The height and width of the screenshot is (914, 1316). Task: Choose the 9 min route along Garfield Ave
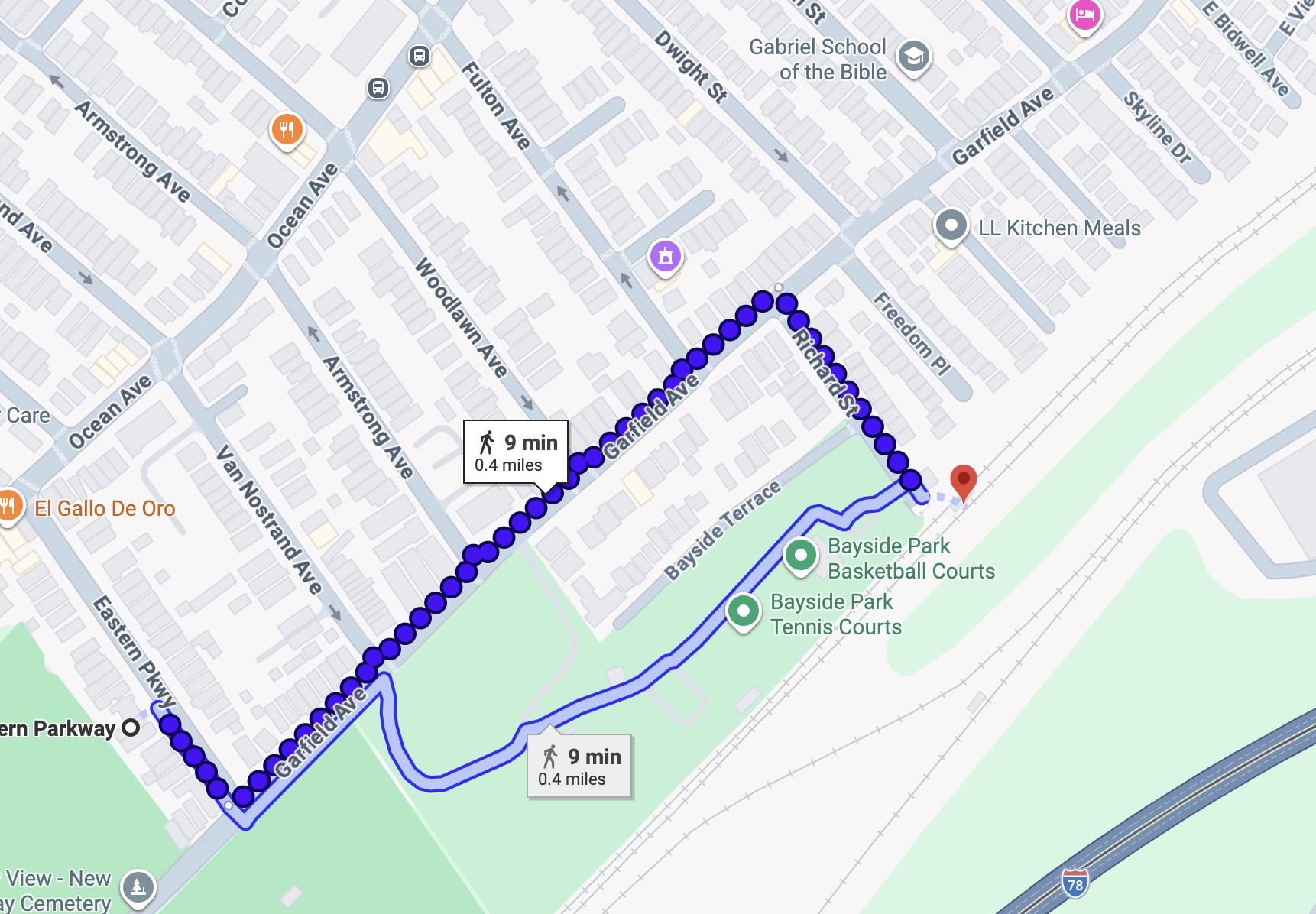pyautogui.click(x=516, y=452)
